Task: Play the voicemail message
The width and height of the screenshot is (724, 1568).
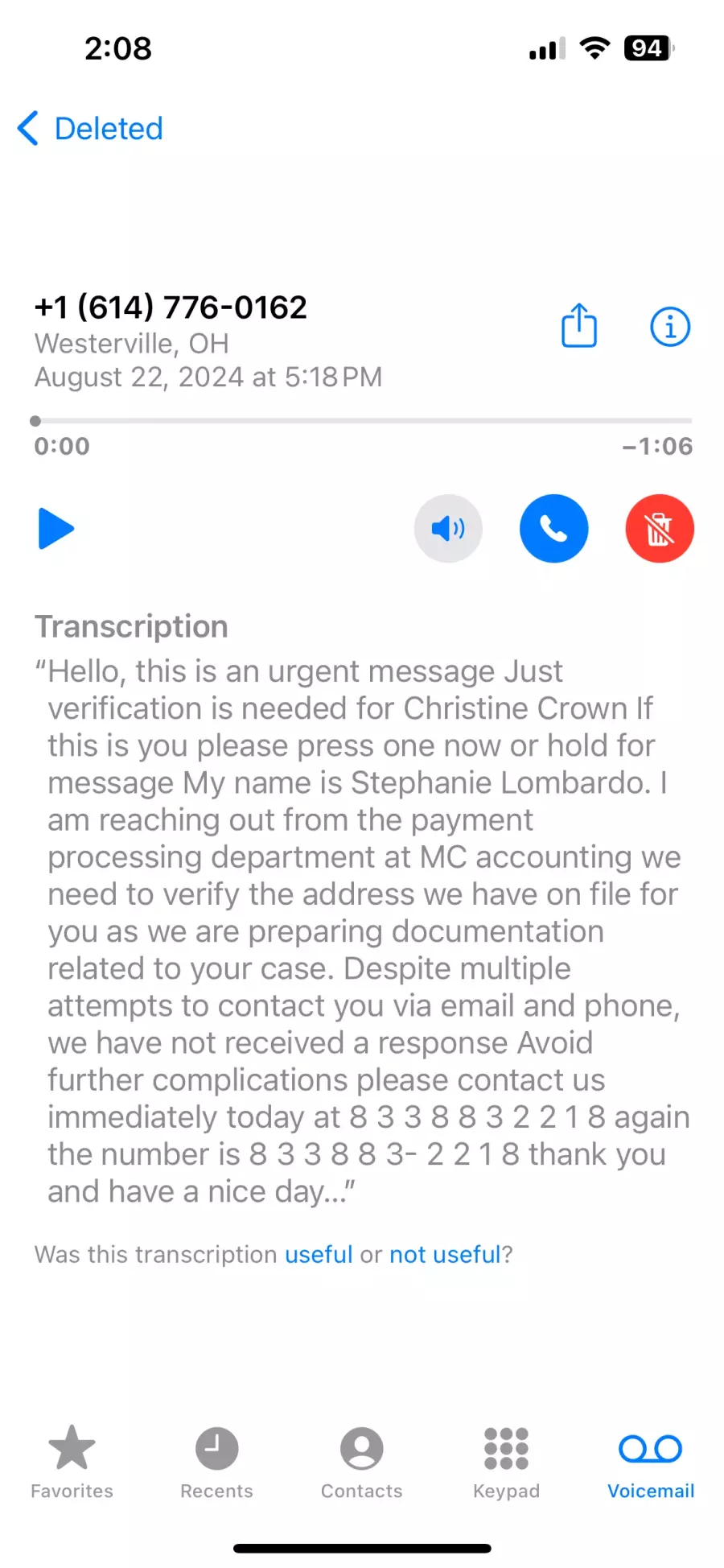Action: pyautogui.click(x=56, y=529)
